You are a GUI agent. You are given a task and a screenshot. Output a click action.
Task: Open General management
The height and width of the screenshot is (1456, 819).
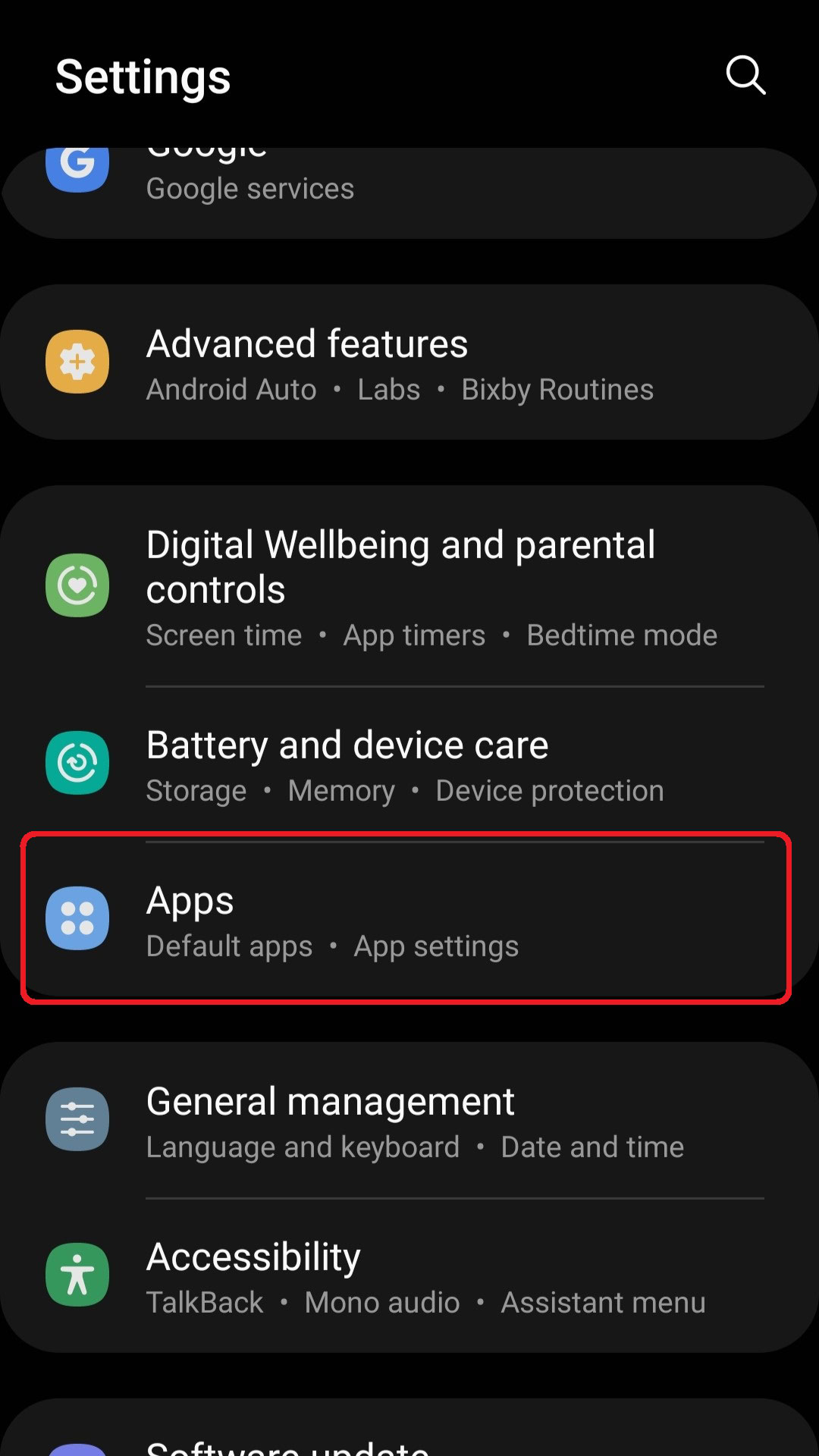click(x=409, y=1122)
